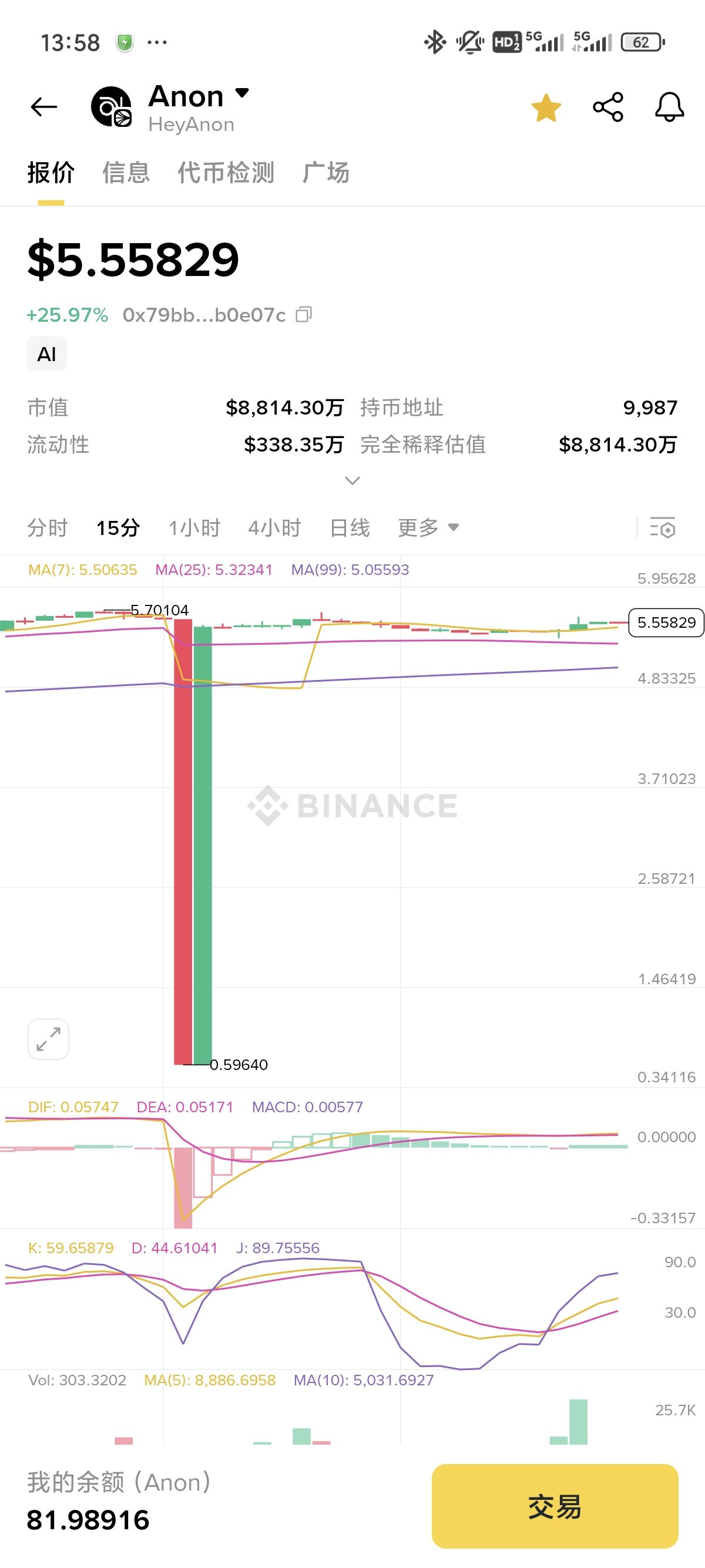Select the AI category tag
The height and width of the screenshot is (1568, 705).
pos(47,354)
